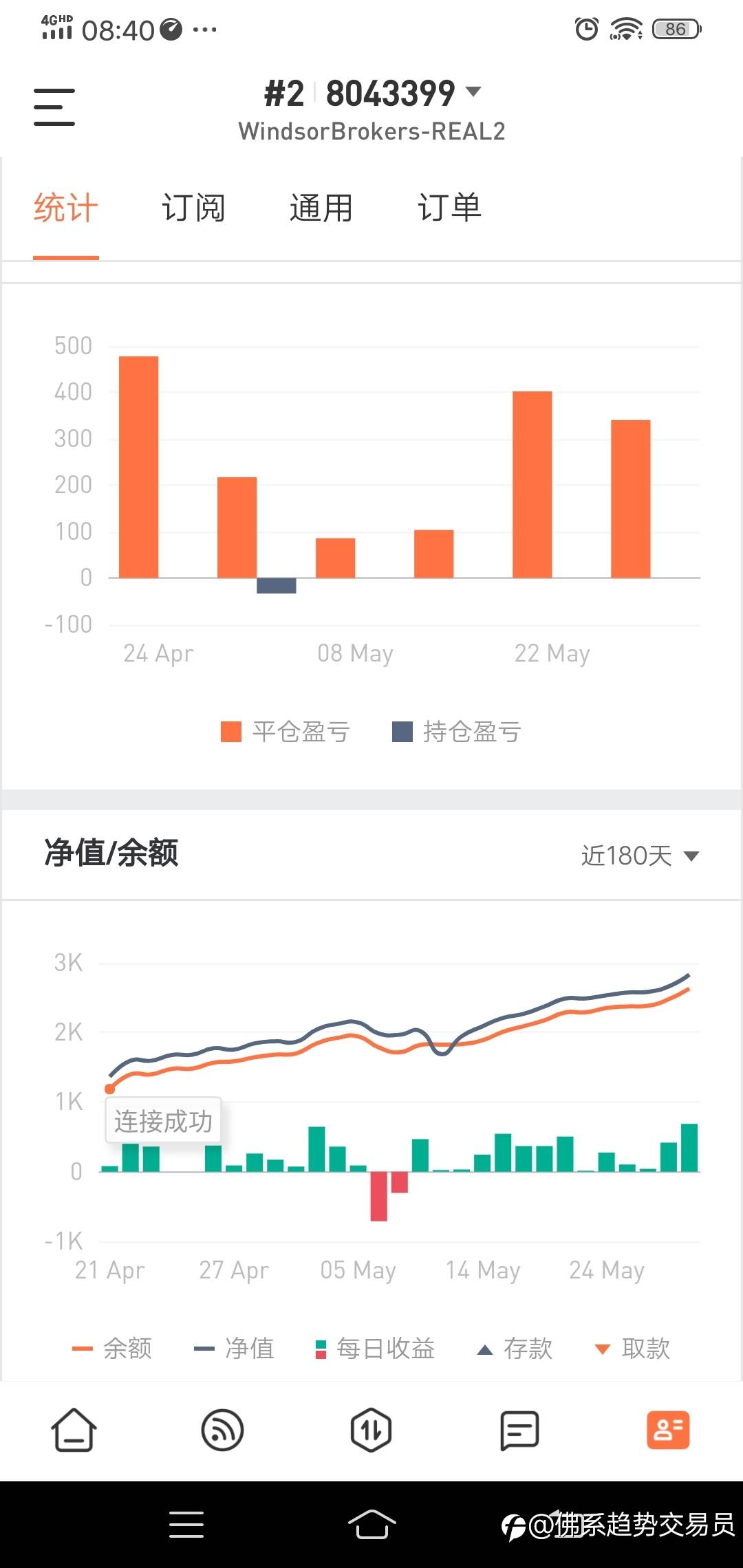Screen dimensions: 743x1568
Task: Select the 统计 tab
Action: (66, 208)
